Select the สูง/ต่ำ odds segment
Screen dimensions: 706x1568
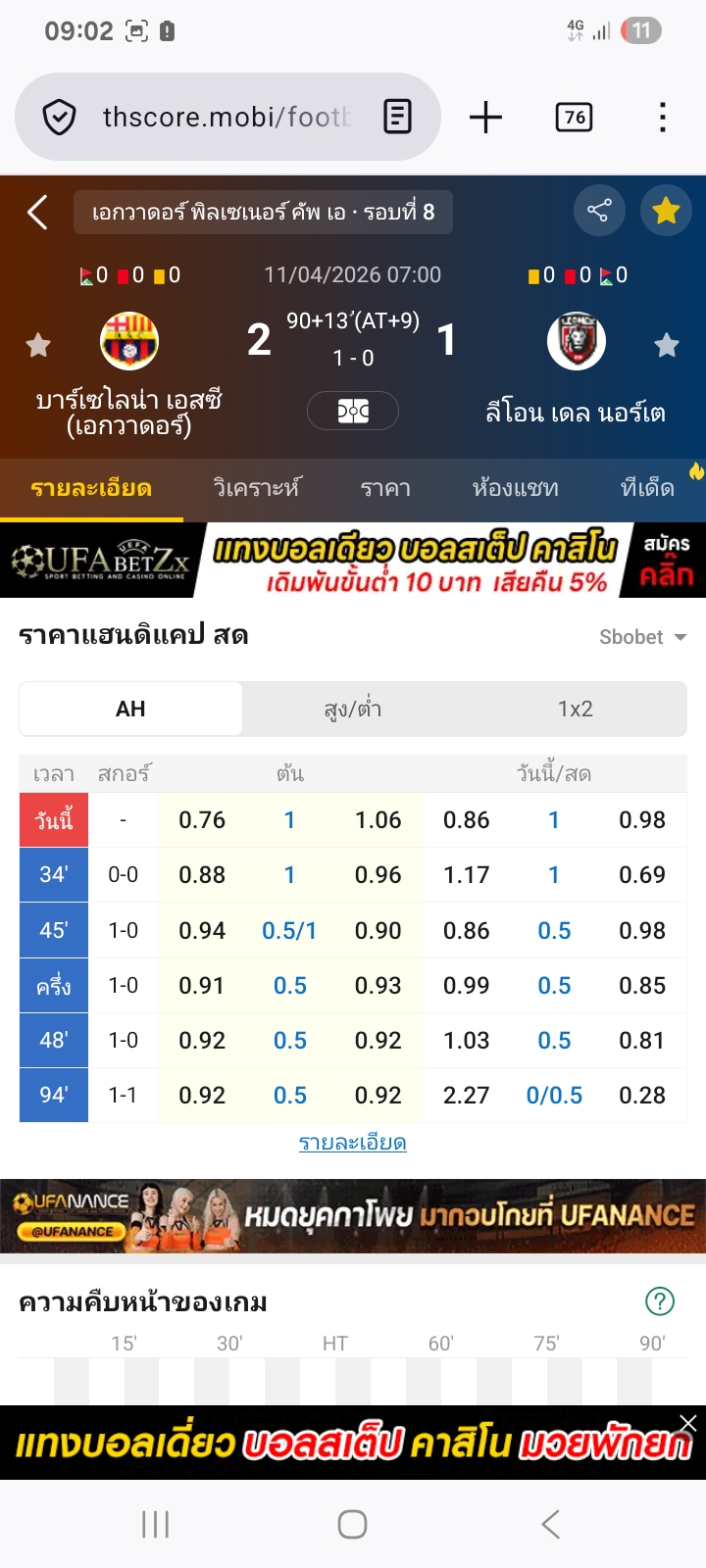(353, 709)
